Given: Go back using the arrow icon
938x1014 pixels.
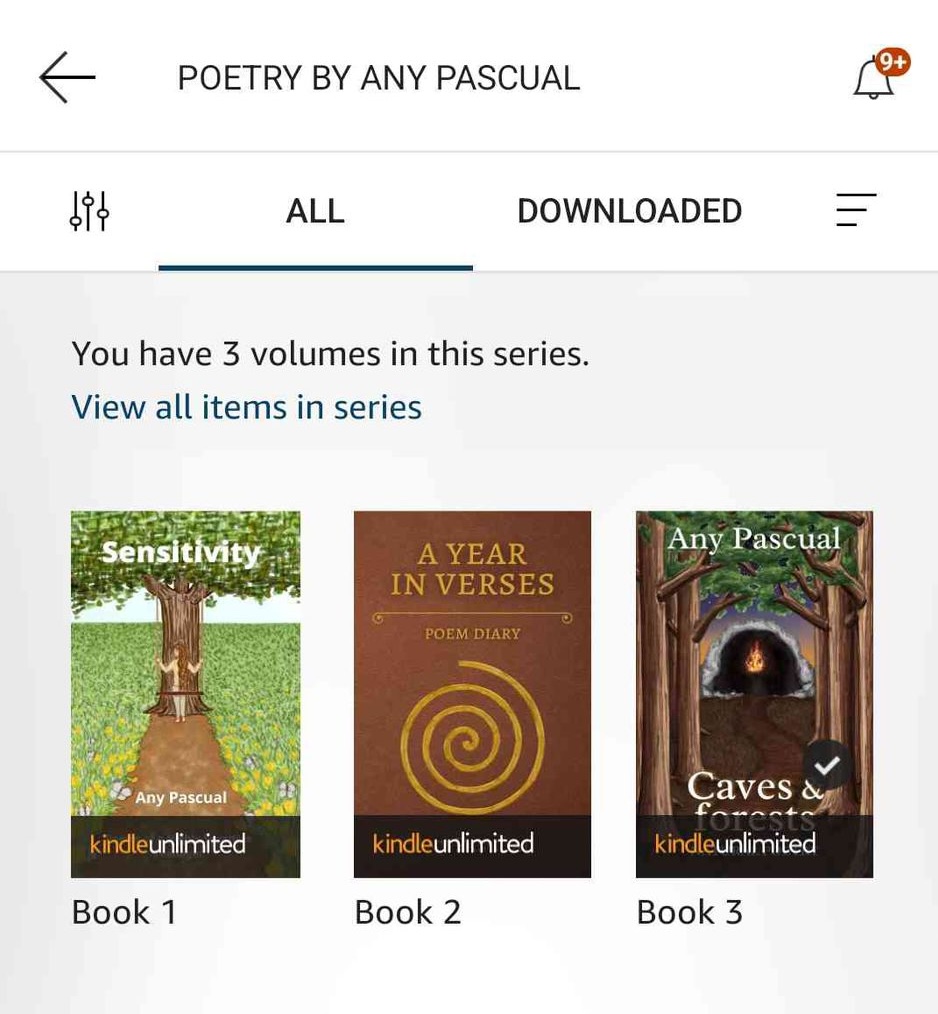Looking at the screenshot, I should coord(67,77).
